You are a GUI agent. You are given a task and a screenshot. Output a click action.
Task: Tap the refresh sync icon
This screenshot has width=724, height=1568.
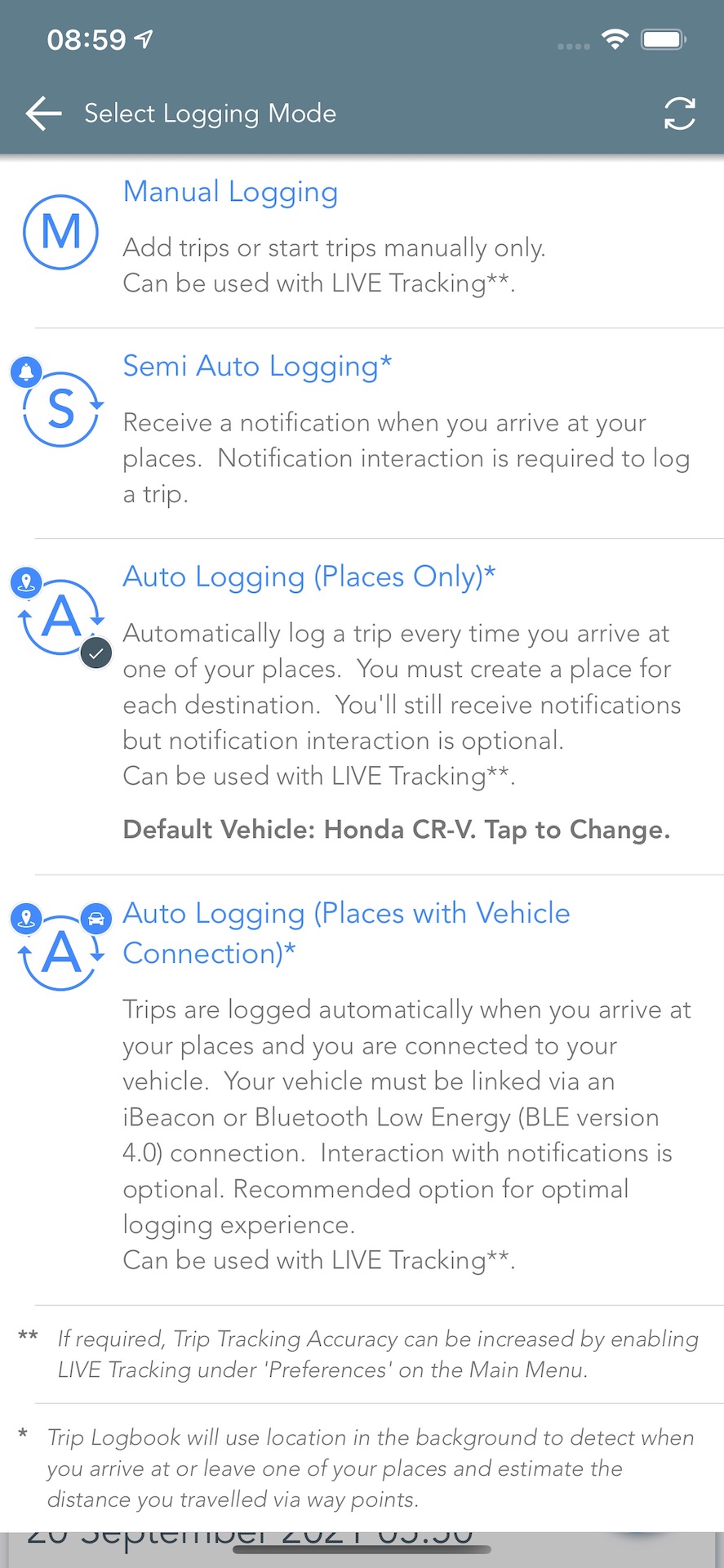click(x=679, y=114)
